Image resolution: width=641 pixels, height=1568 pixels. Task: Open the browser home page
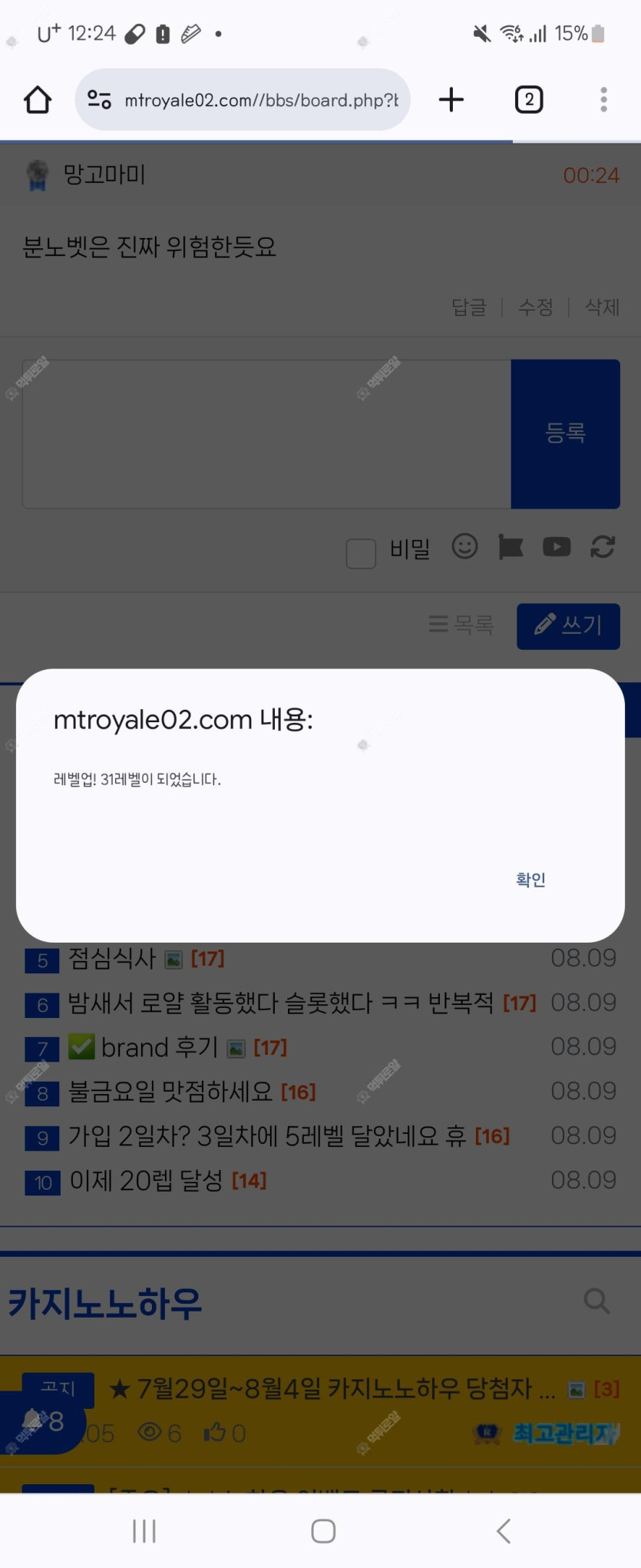click(38, 100)
